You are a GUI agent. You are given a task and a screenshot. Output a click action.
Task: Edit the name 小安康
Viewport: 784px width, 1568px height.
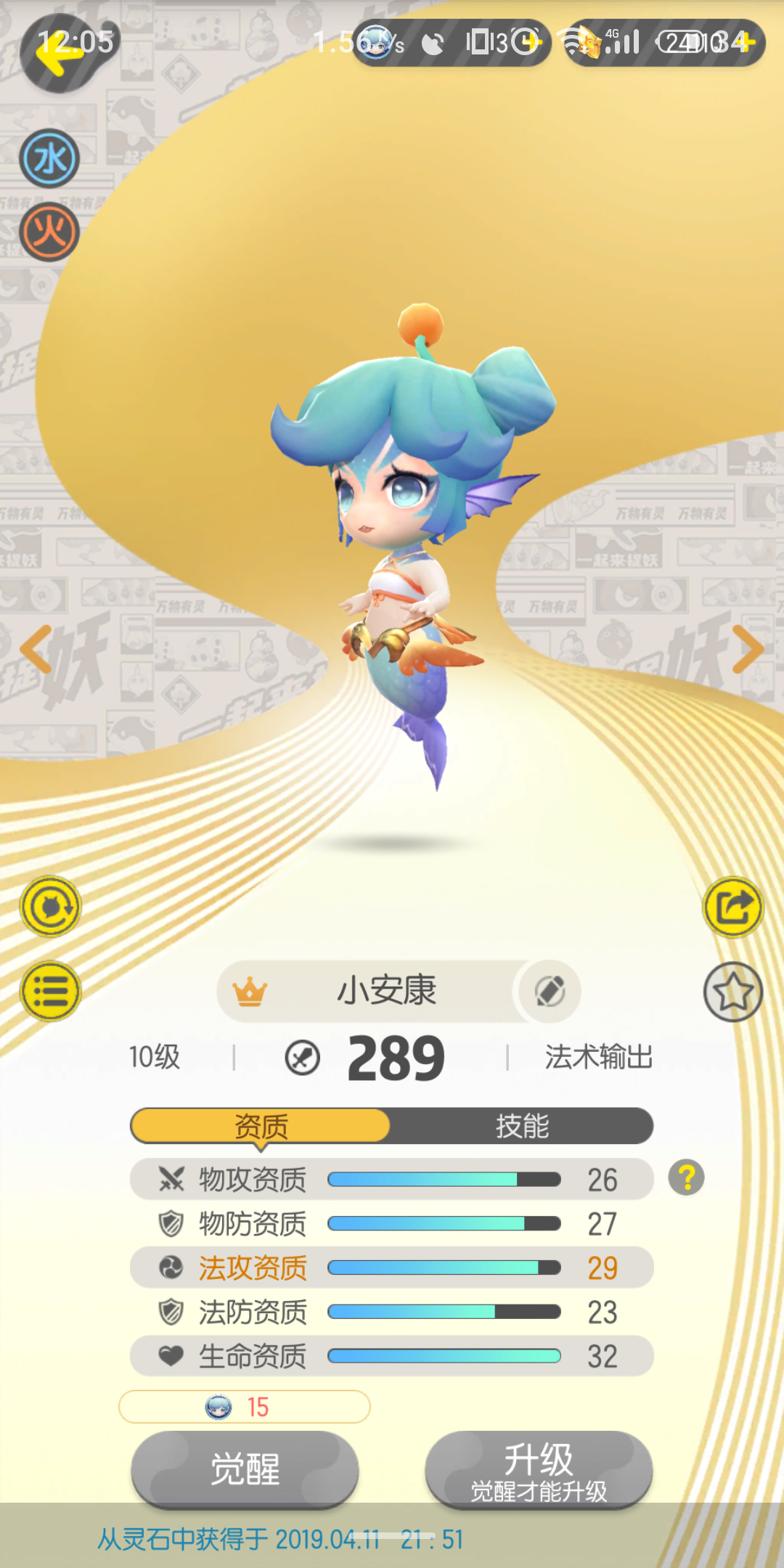[x=550, y=992]
